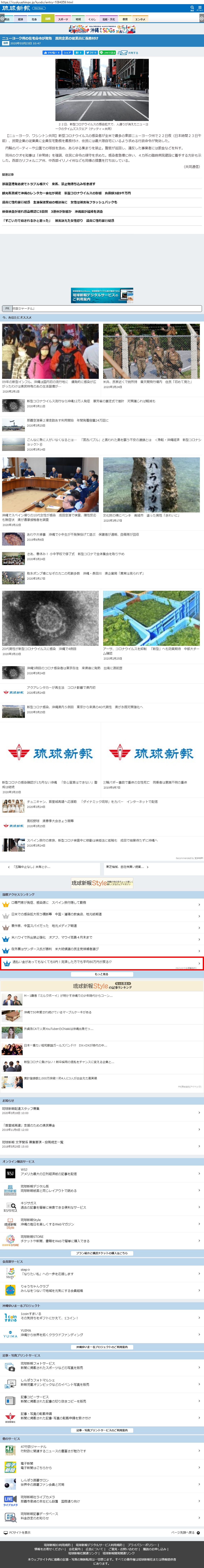
Task: Switch to the スポーツ tab
Action: pos(63,19)
